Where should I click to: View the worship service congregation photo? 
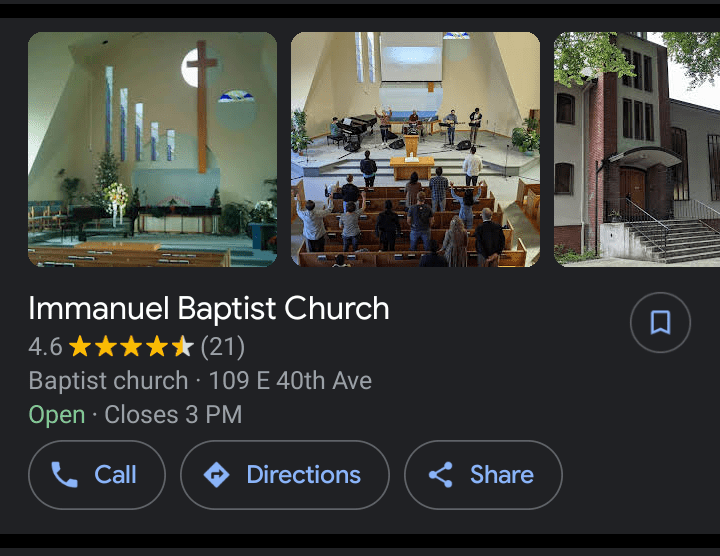(x=415, y=149)
